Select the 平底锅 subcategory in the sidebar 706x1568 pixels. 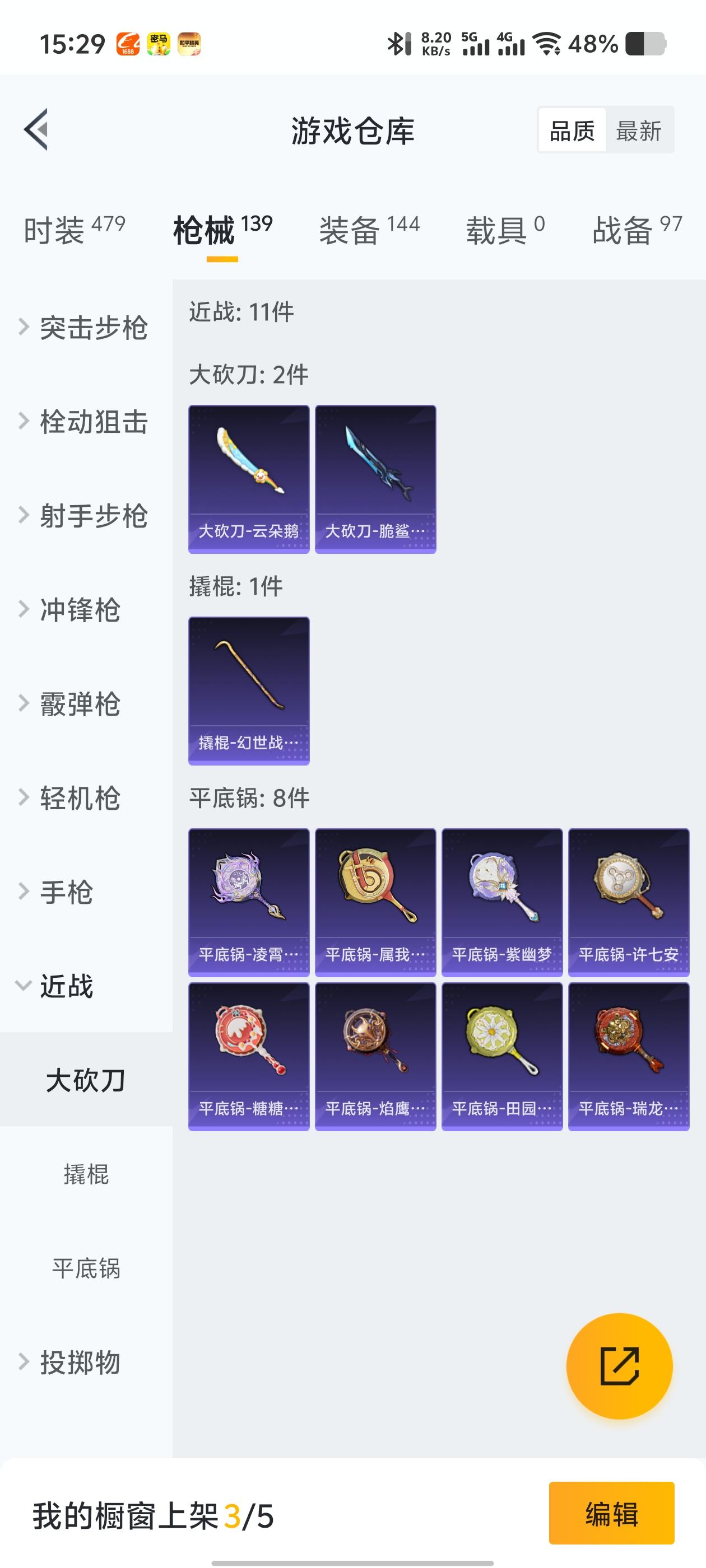(86, 1268)
